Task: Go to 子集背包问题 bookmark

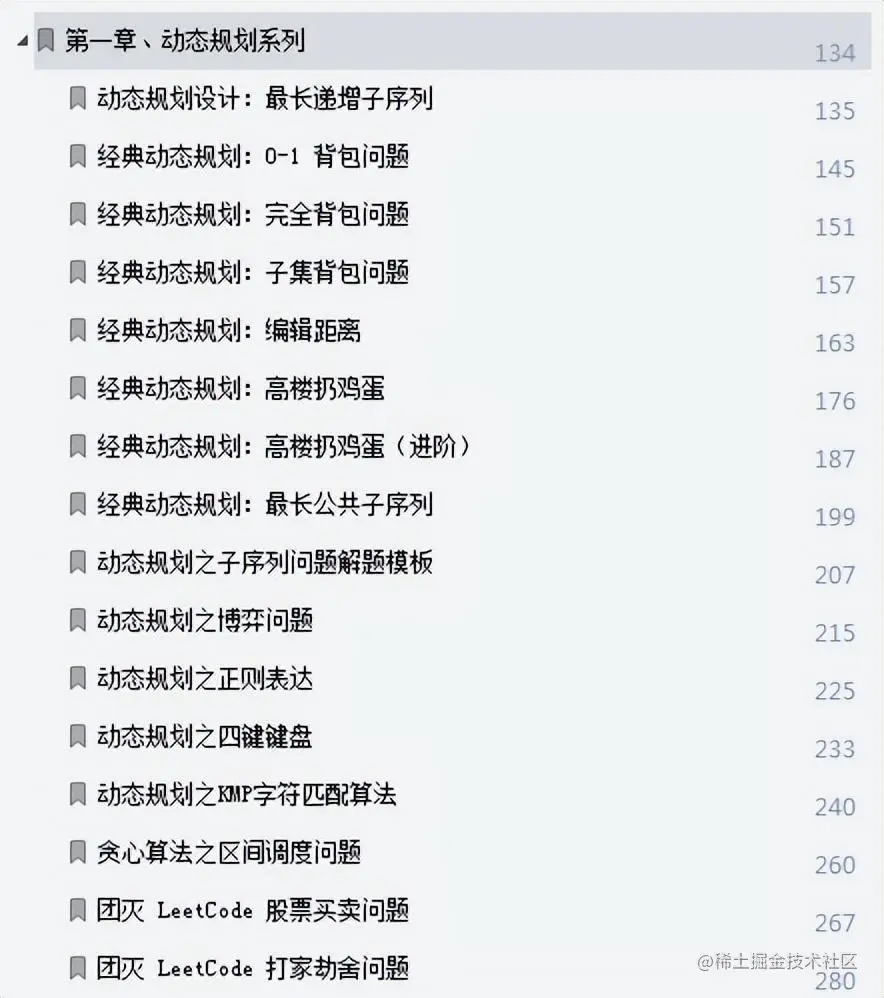Action: (252, 273)
